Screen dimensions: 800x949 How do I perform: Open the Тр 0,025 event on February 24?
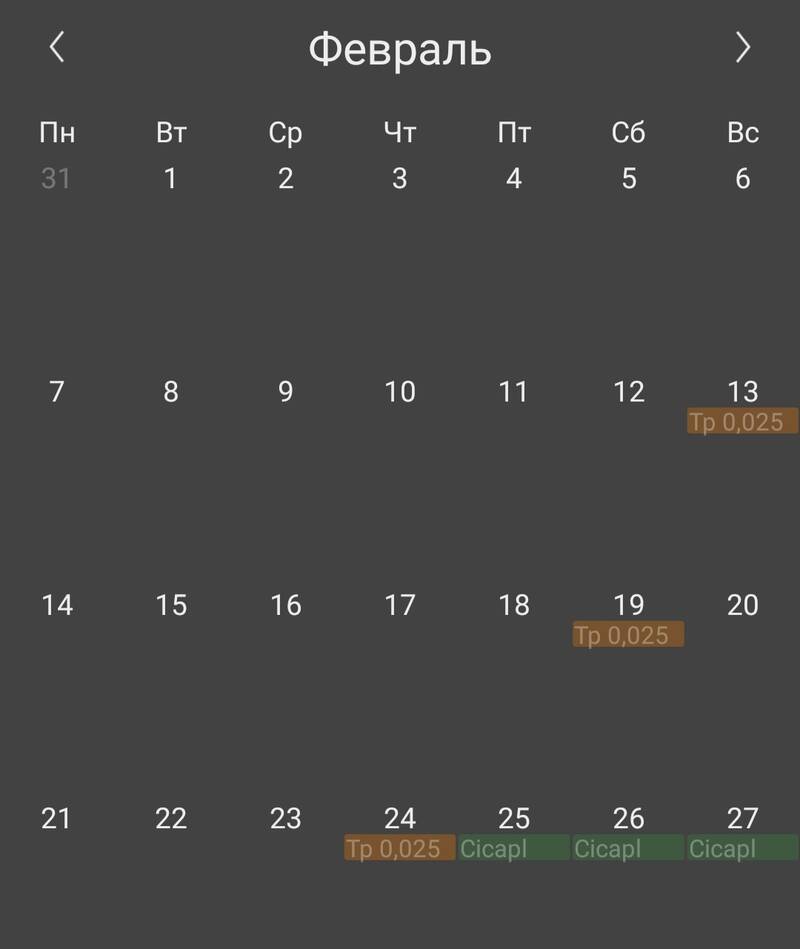tap(399, 848)
